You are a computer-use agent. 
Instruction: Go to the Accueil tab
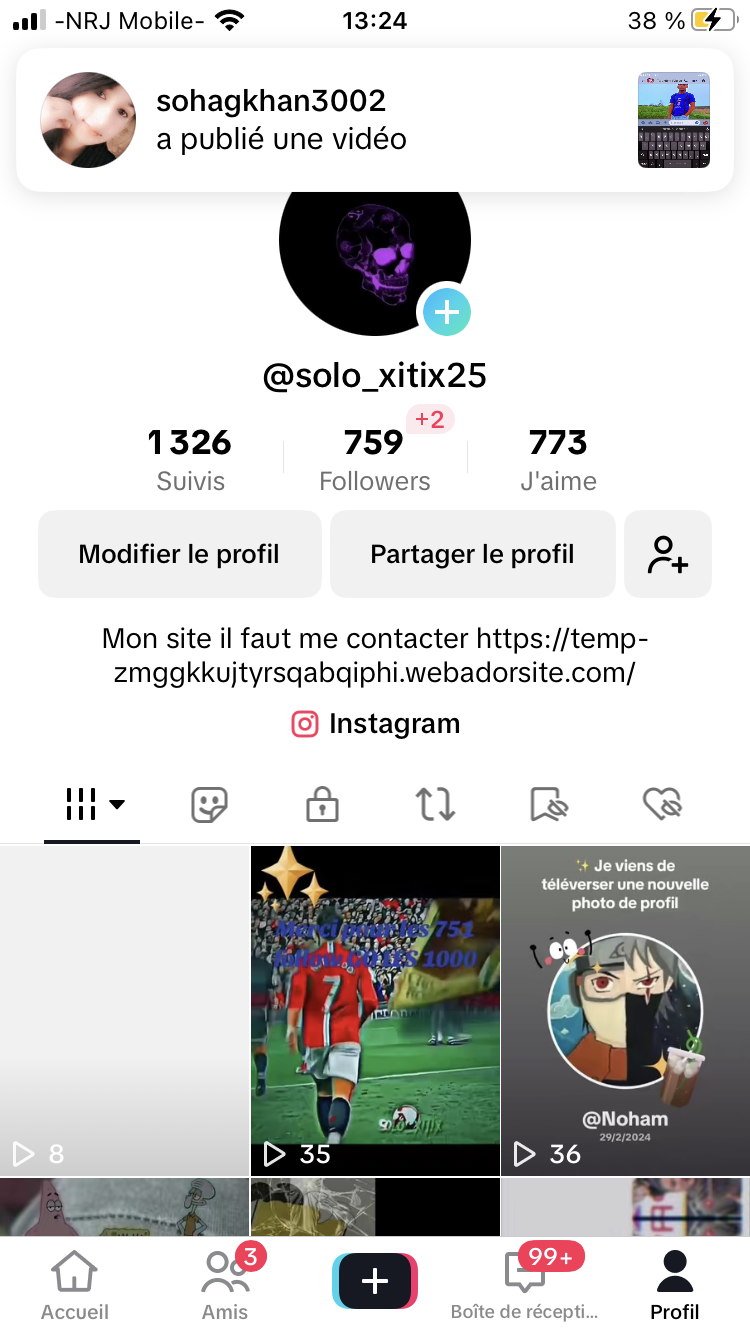click(75, 1286)
